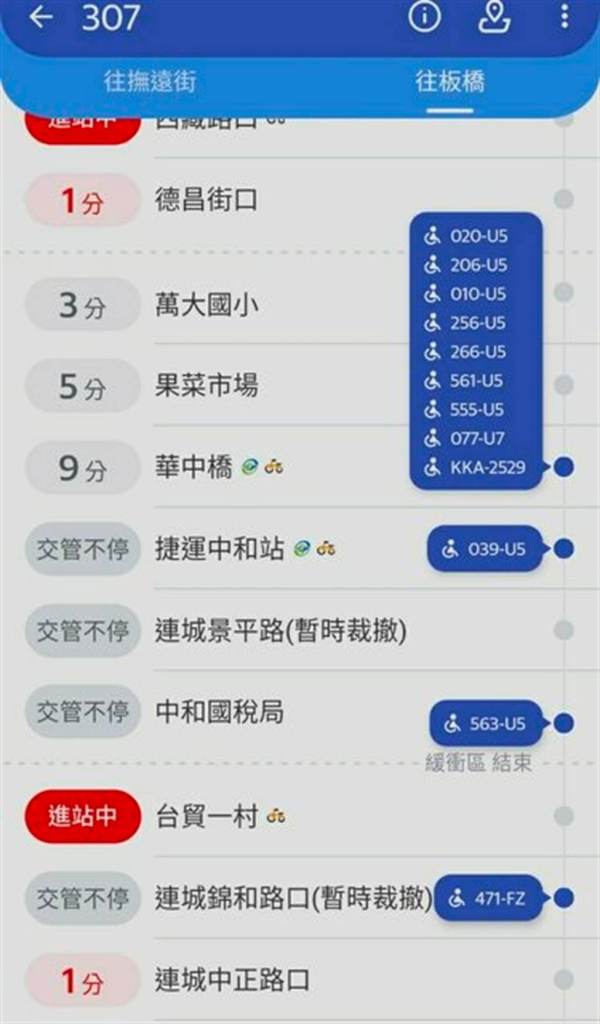Open the route map view

click(493, 17)
